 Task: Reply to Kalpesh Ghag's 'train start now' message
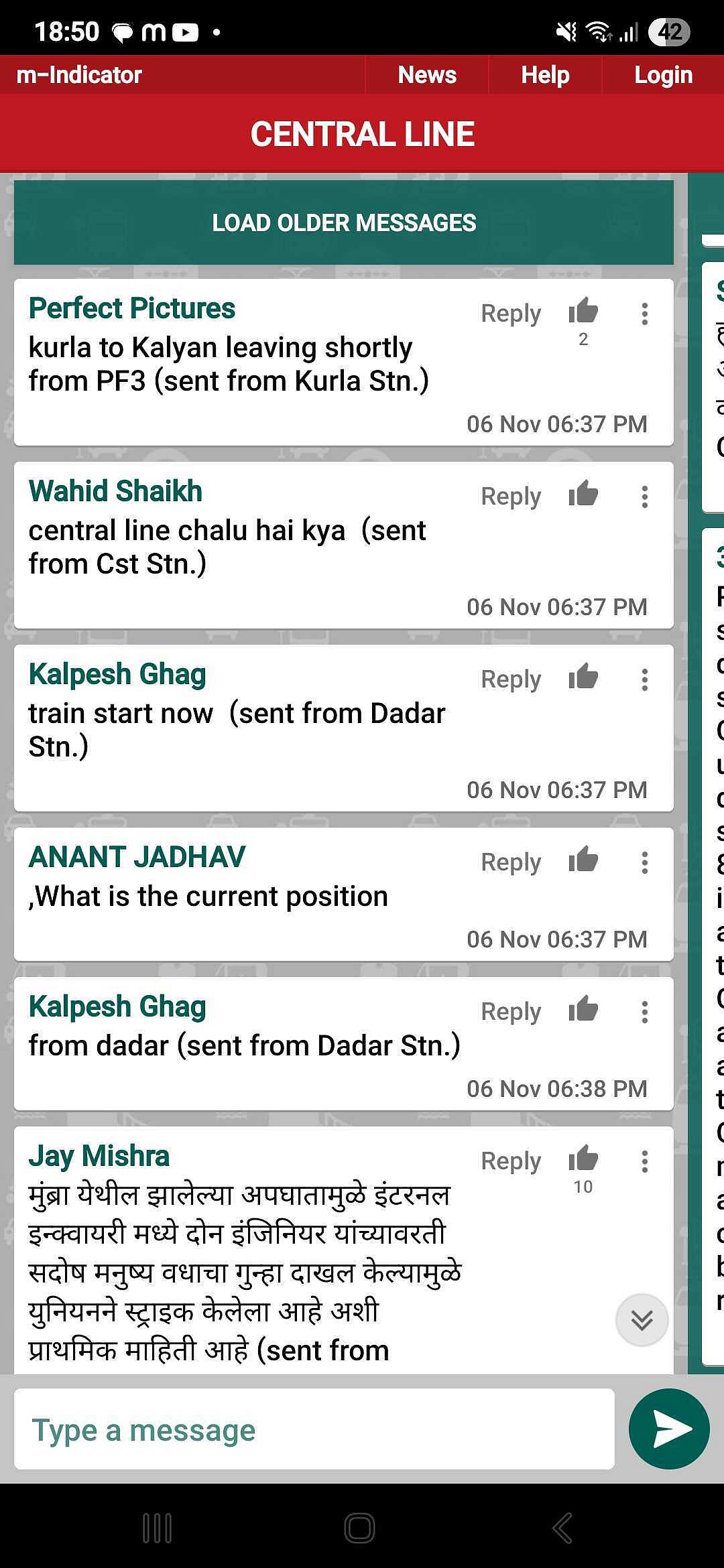click(511, 679)
